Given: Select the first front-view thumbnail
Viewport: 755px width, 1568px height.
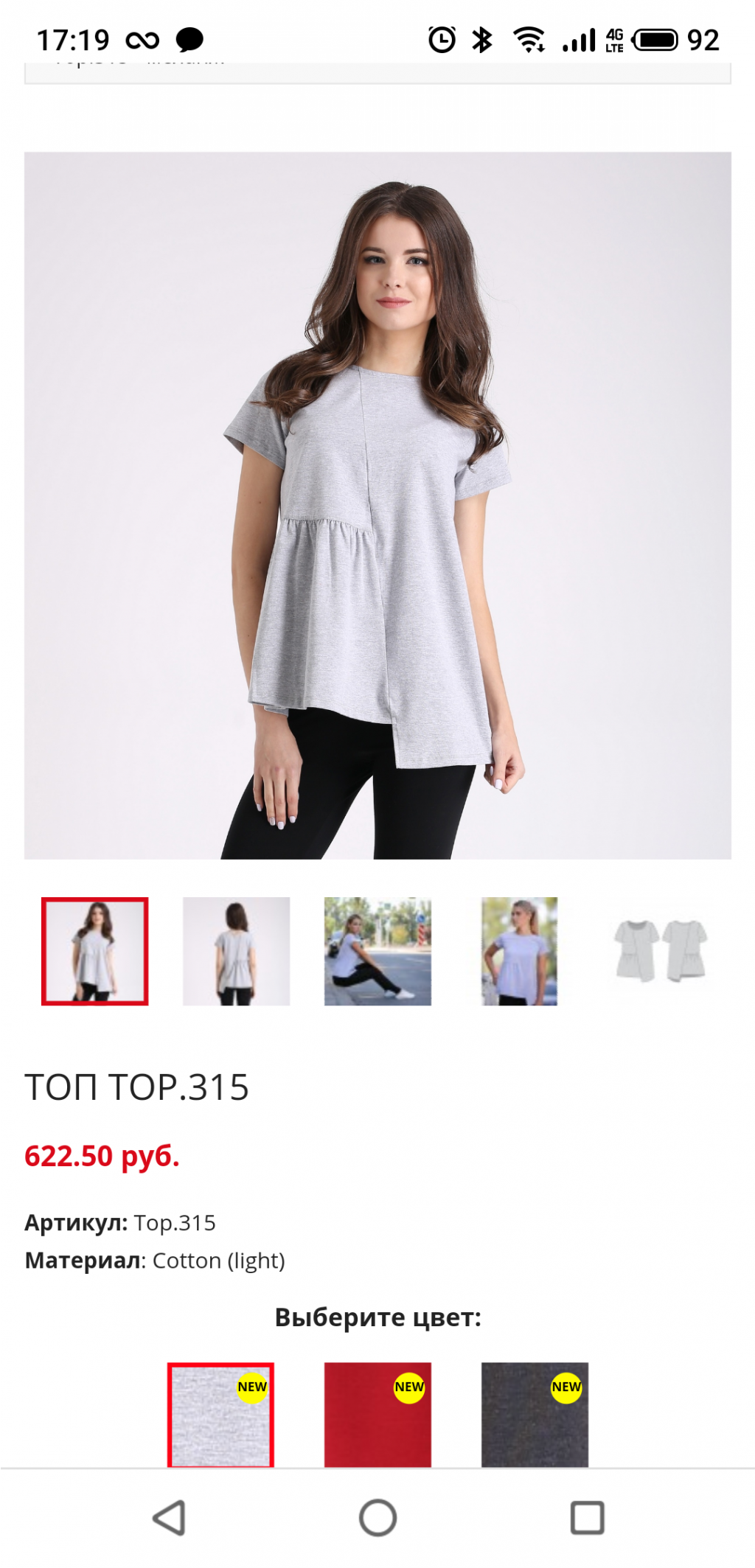Looking at the screenshot, I should (x=94, y=951).
